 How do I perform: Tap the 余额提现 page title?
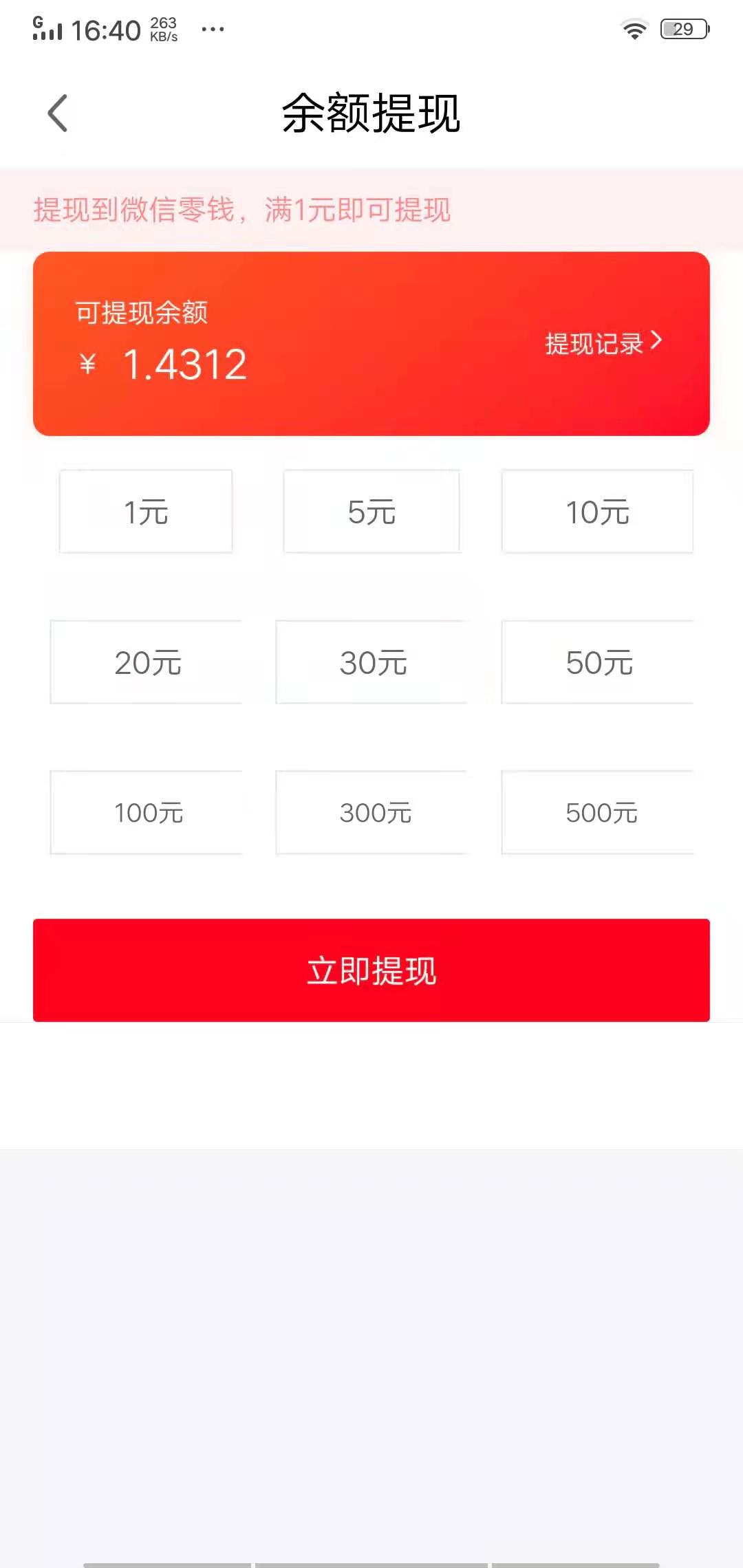click(371, 113)
